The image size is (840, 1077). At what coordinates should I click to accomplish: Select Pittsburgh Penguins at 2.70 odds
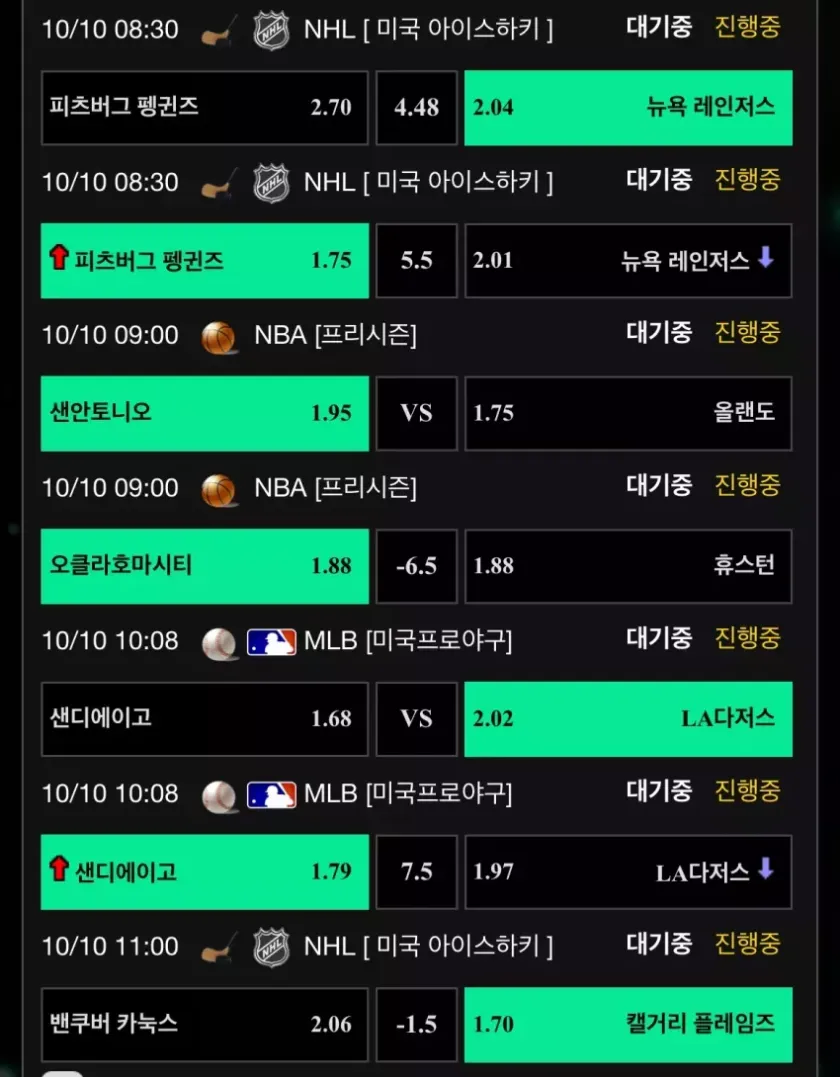tap(204, 107)
